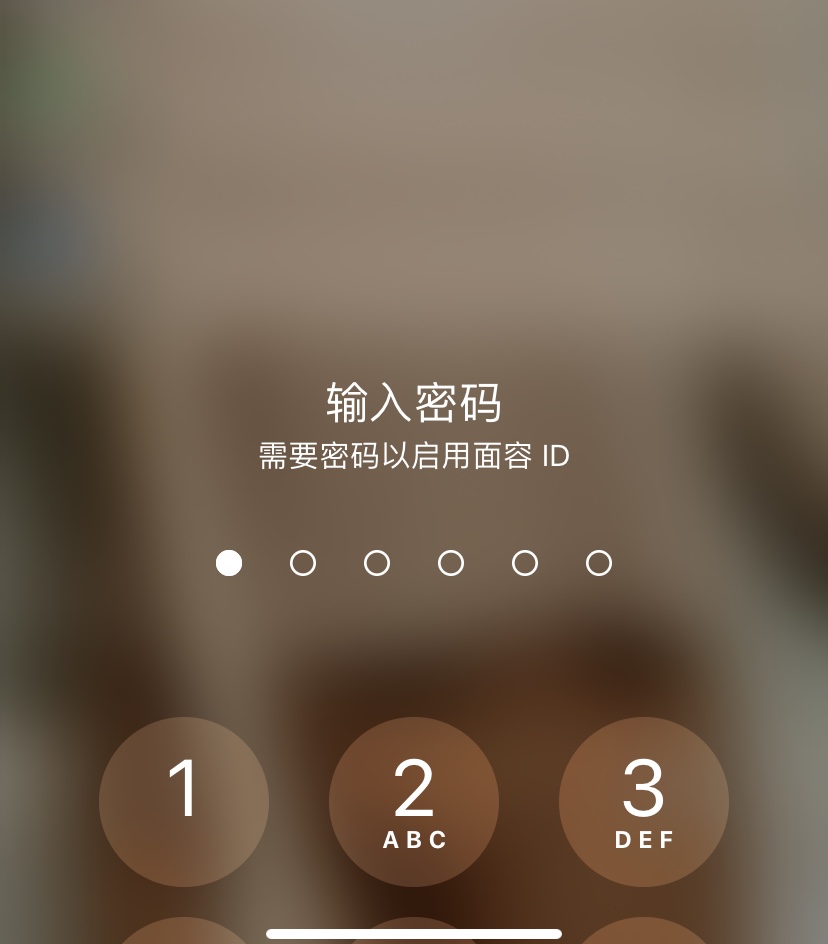Hit the 3 DEF passcode key
Screen dimensions: 828x944
[x=644, y=802]
